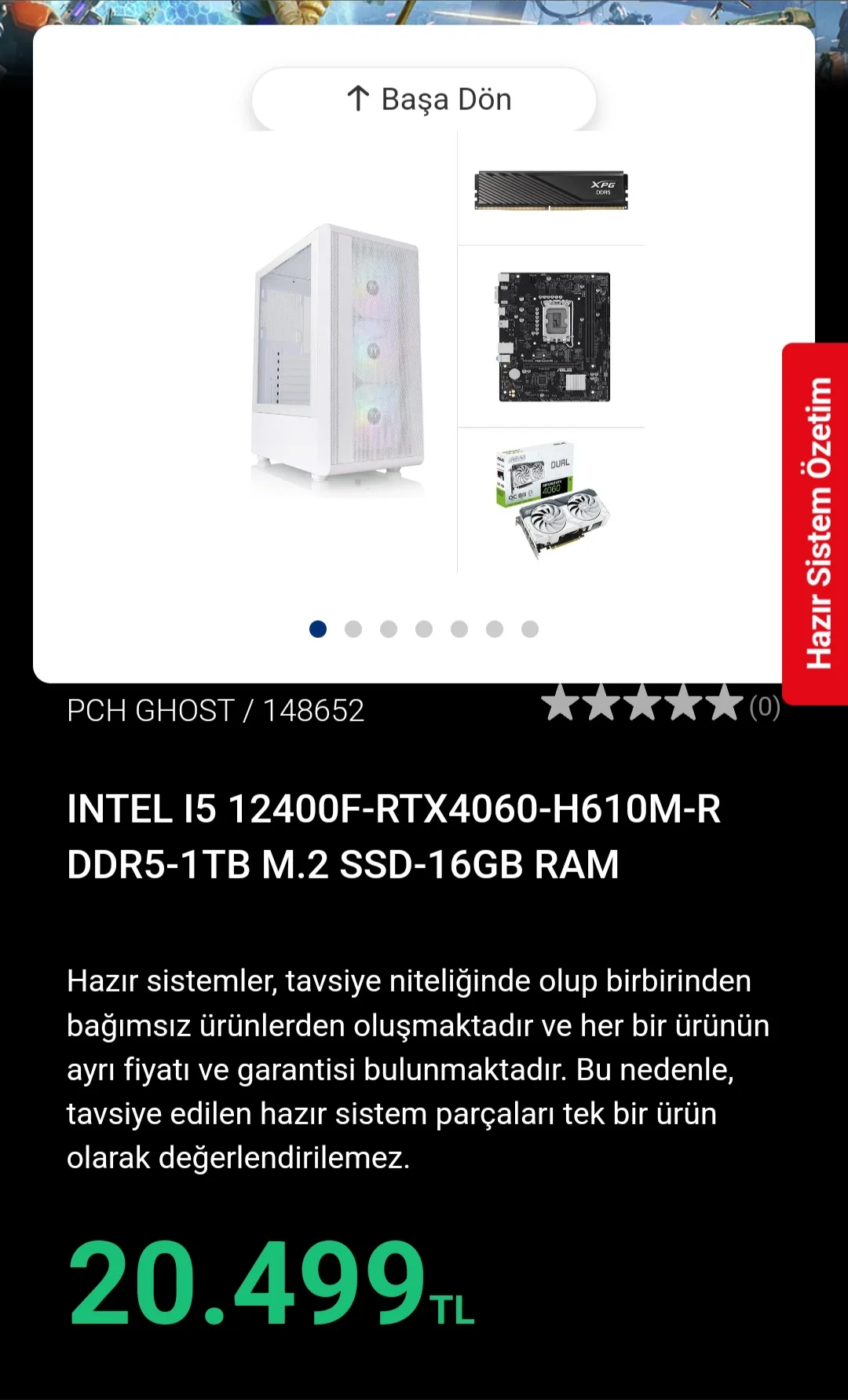
Task: View the RTX 4060 graphics card thumbnail
Action: tap(552, 500)
